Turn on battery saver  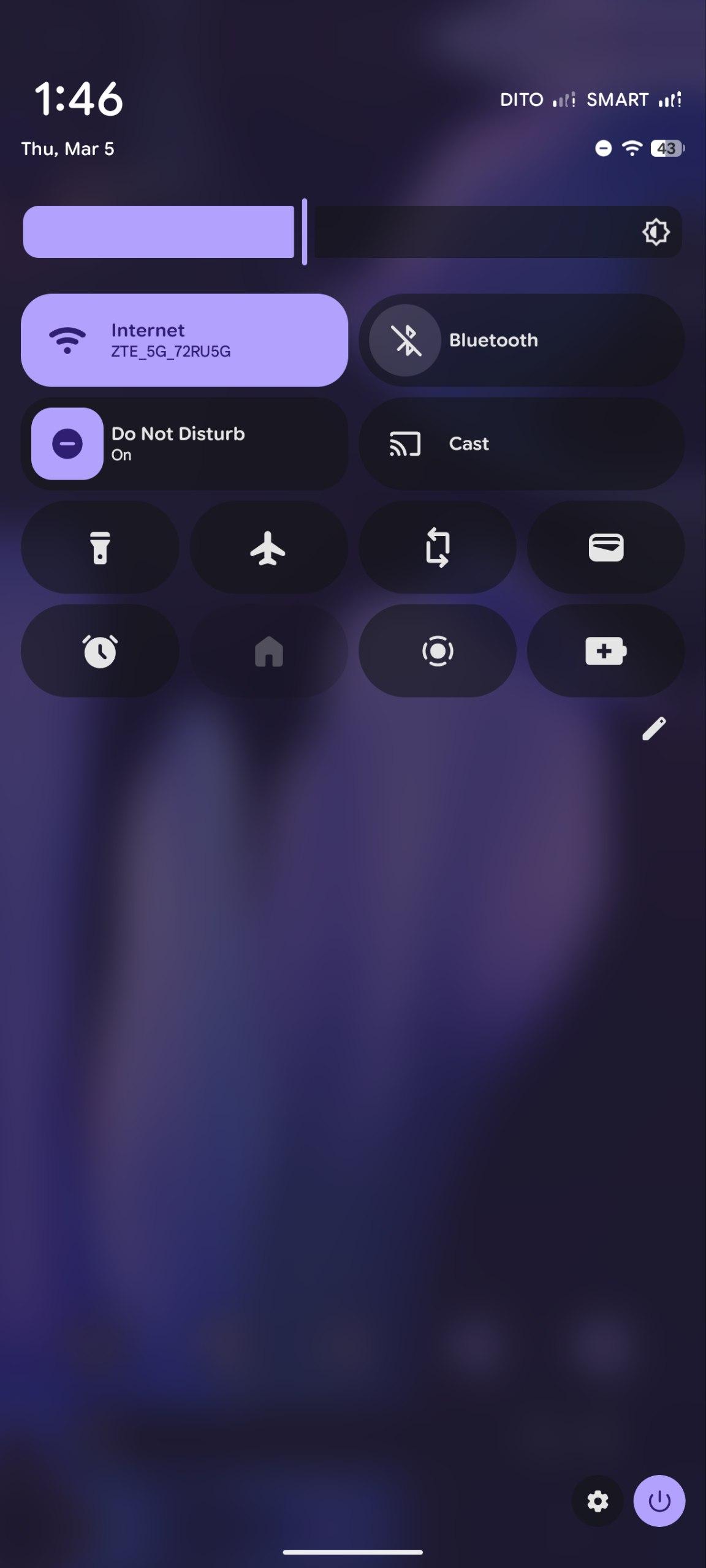[605, 650]
